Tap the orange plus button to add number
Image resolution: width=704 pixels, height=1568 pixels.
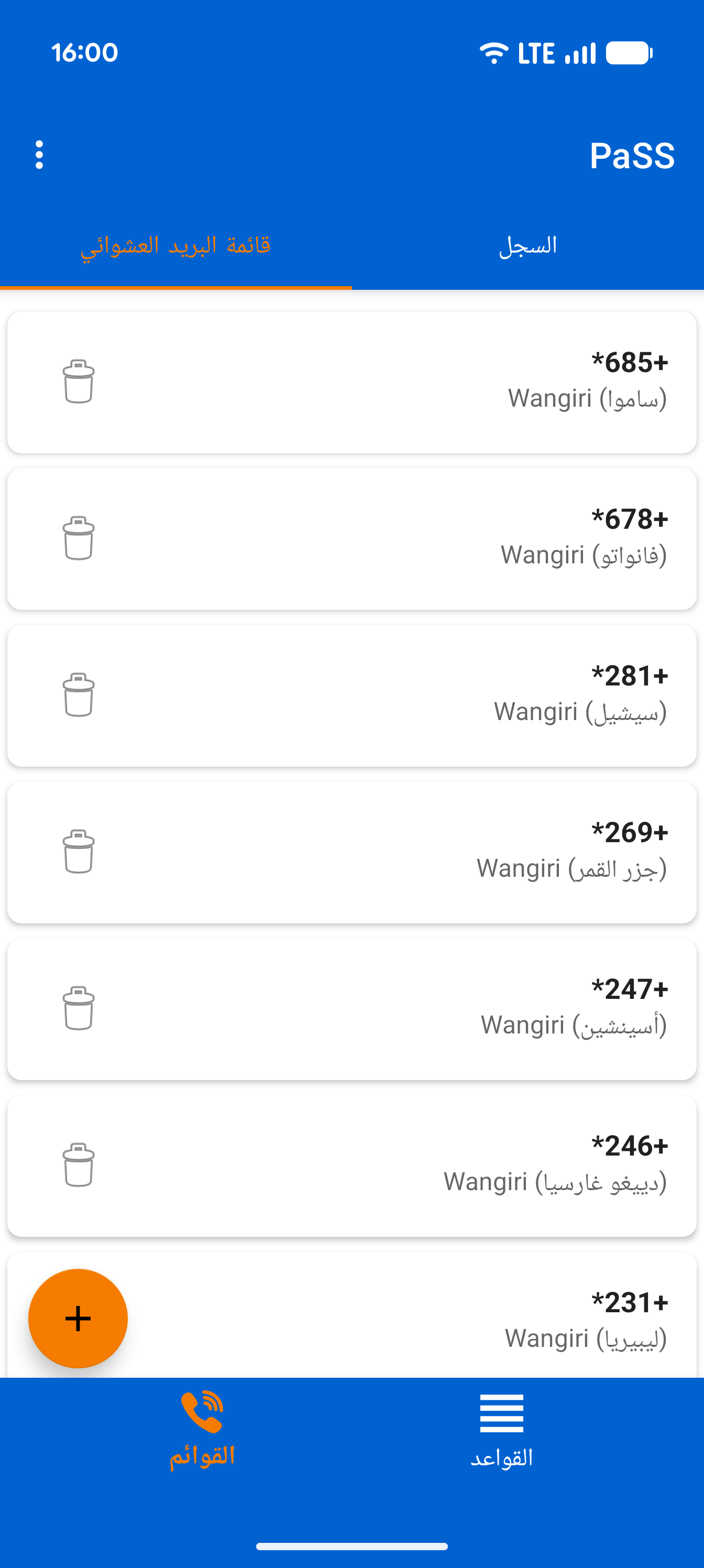(x=78, y=1319)
